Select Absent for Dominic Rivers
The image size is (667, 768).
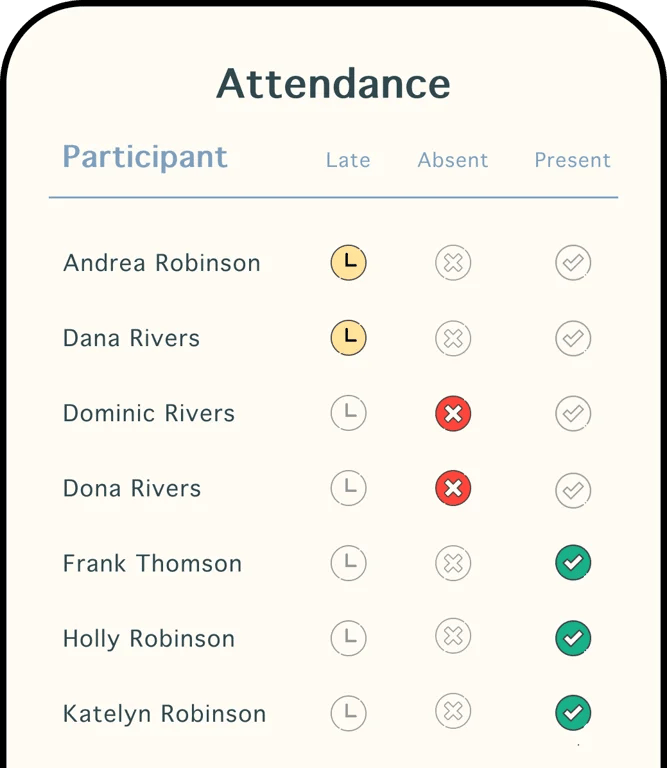coord(453,413)
